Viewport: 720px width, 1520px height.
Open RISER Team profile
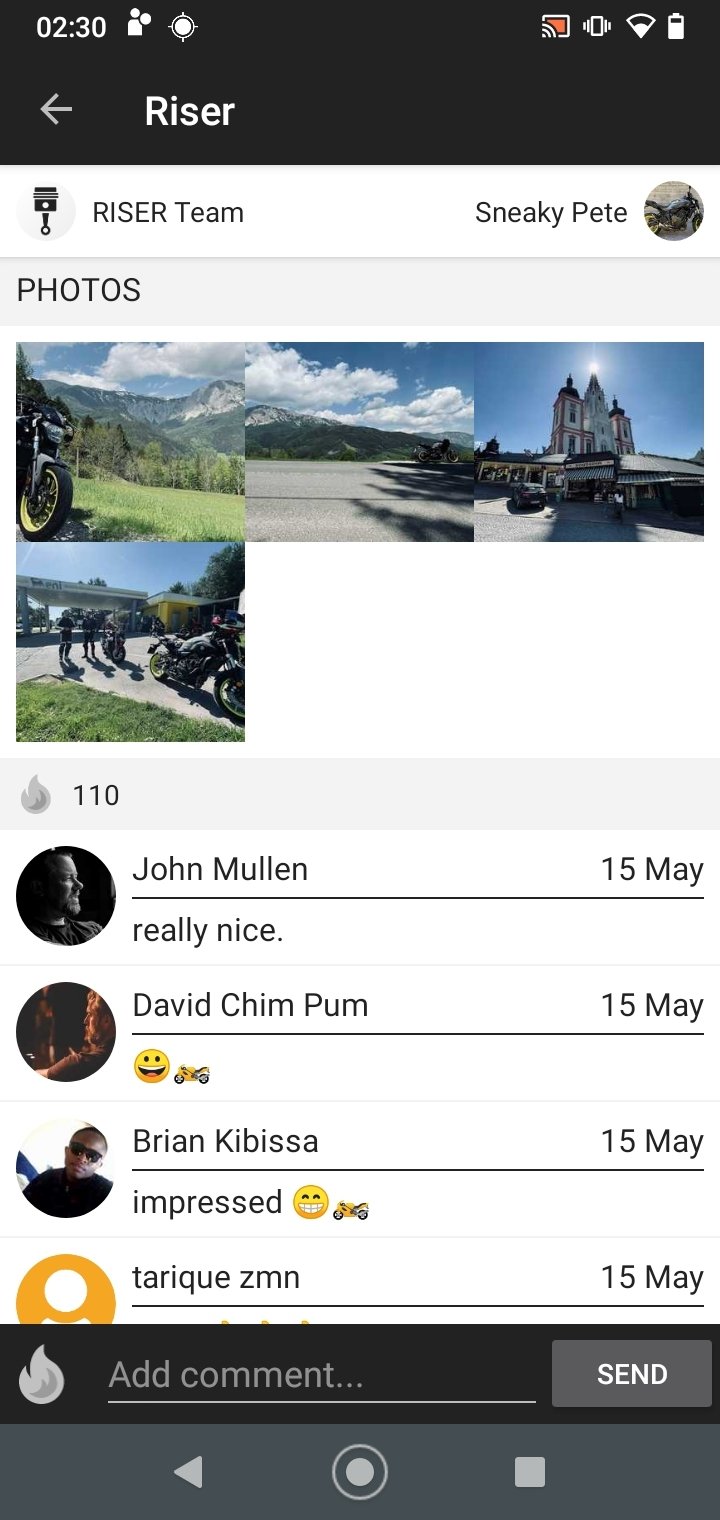tap(131, 212)
